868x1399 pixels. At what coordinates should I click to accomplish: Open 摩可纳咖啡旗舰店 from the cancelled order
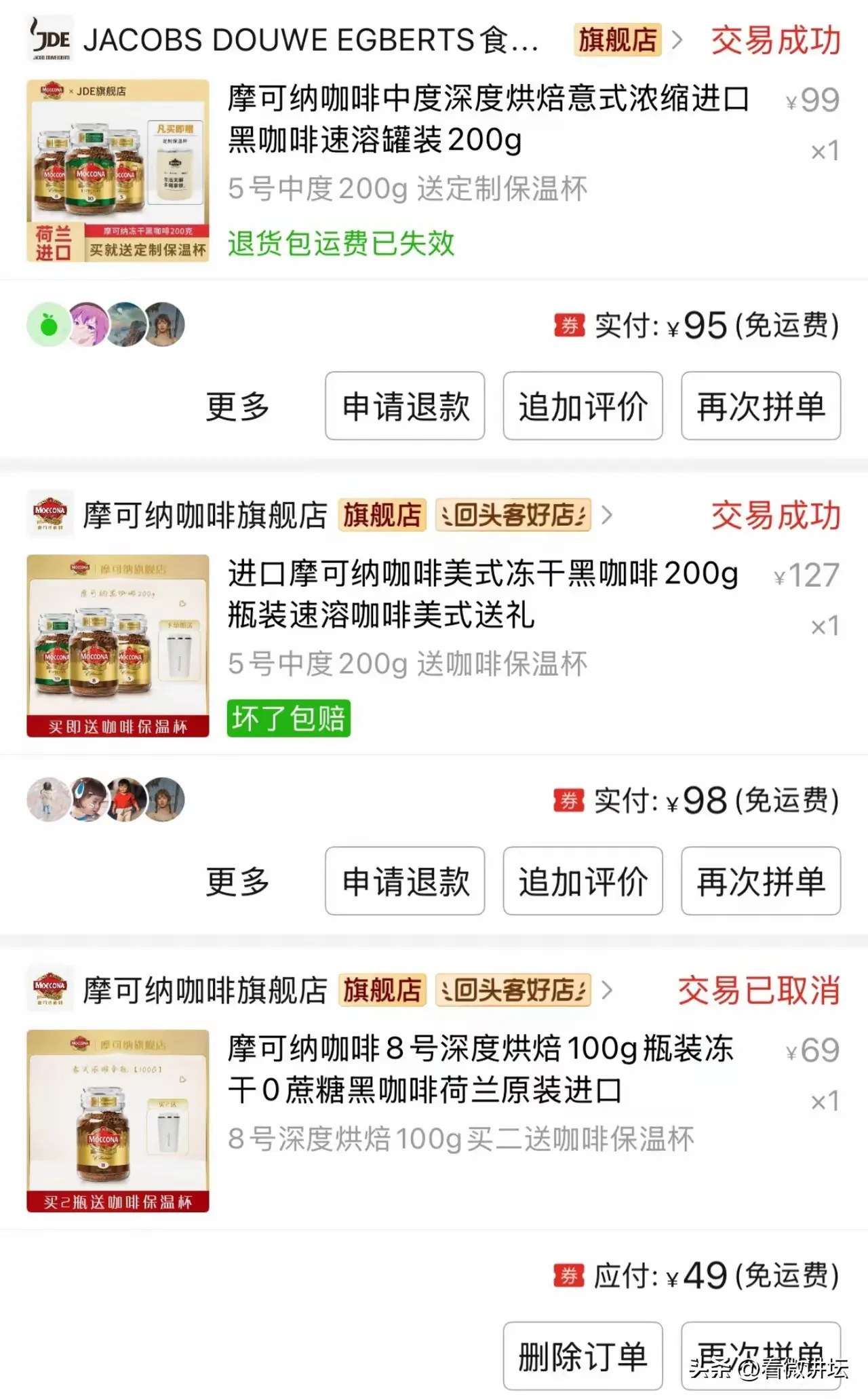click(x=205, y=990)
